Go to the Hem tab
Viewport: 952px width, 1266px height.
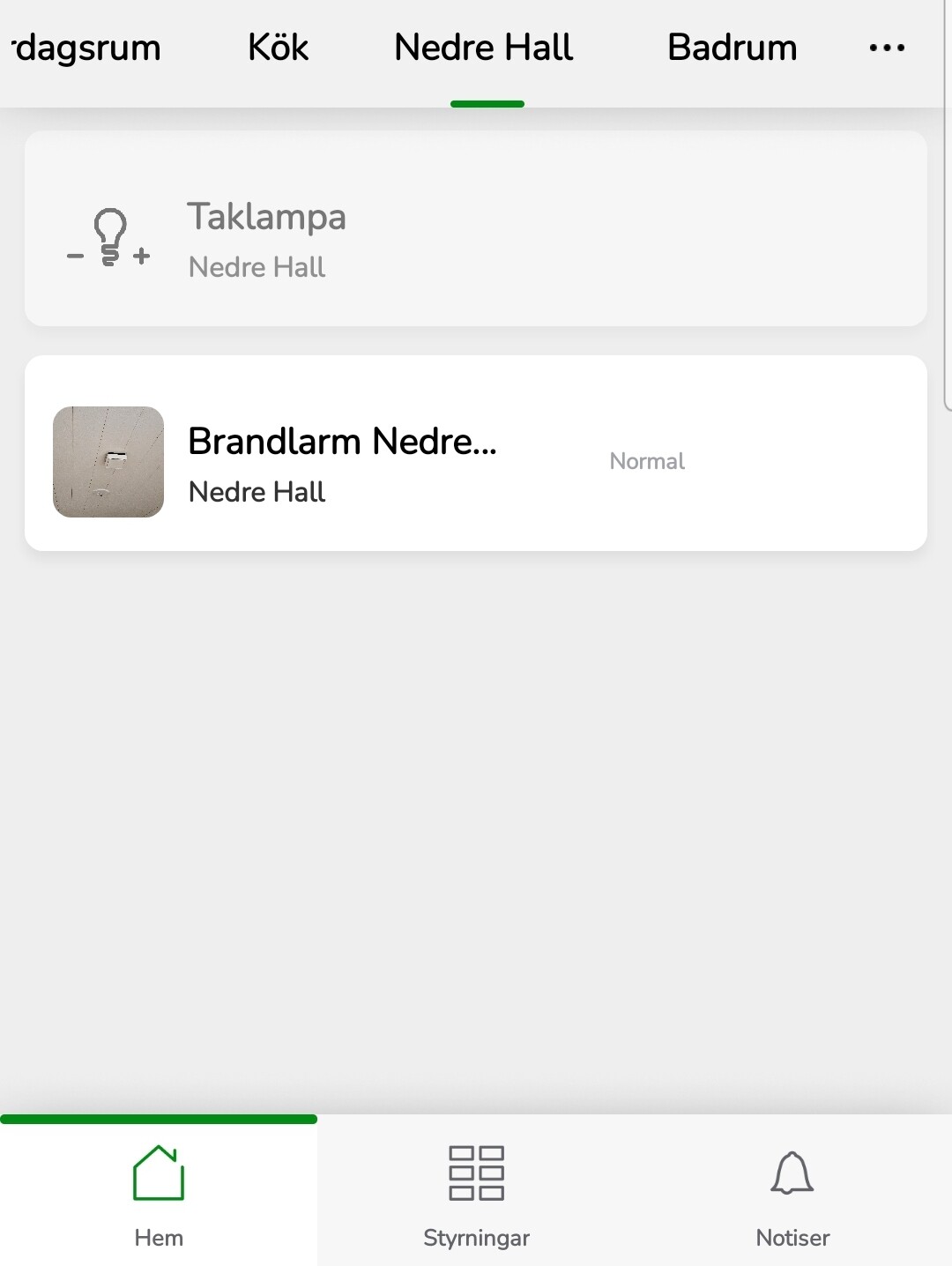click(x=159, y=1192)
